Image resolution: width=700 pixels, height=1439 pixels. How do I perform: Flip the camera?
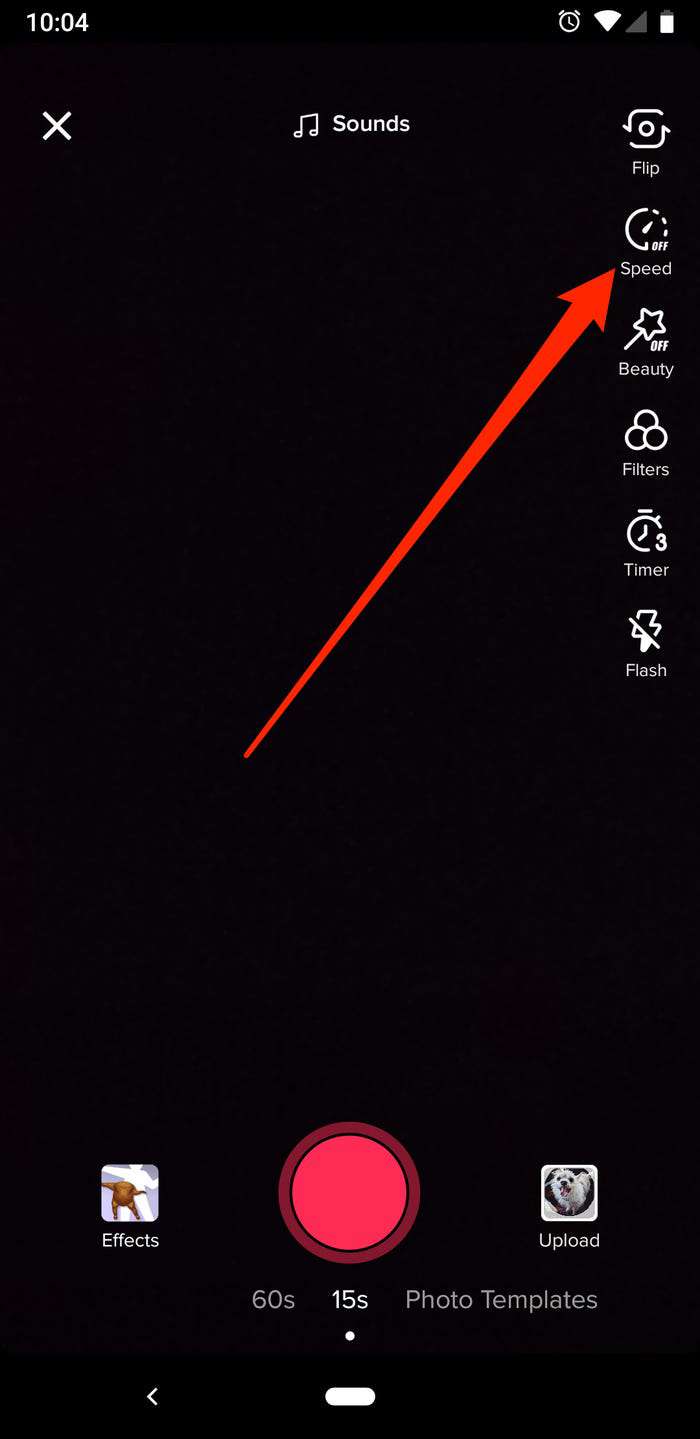(646, 142)
